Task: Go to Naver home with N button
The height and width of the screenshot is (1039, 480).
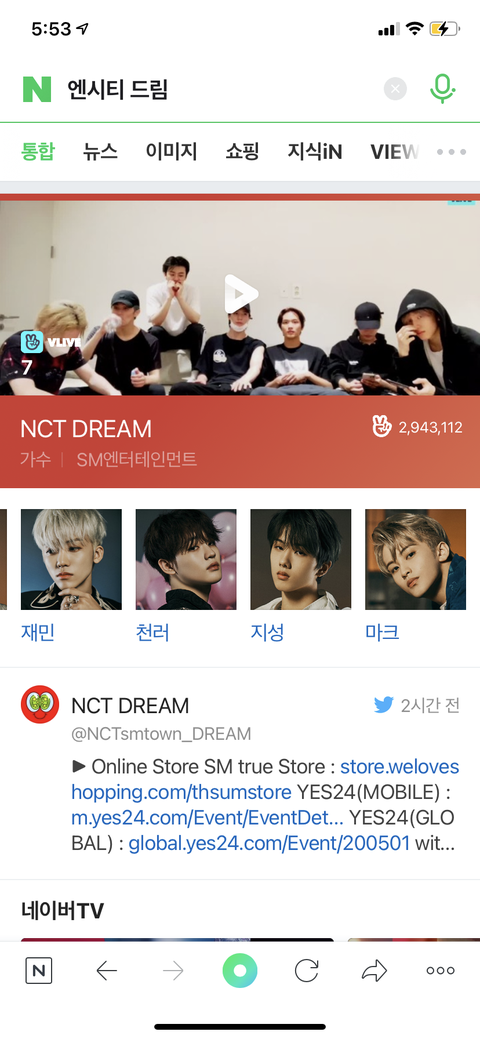Action: [x=38, y=971]
